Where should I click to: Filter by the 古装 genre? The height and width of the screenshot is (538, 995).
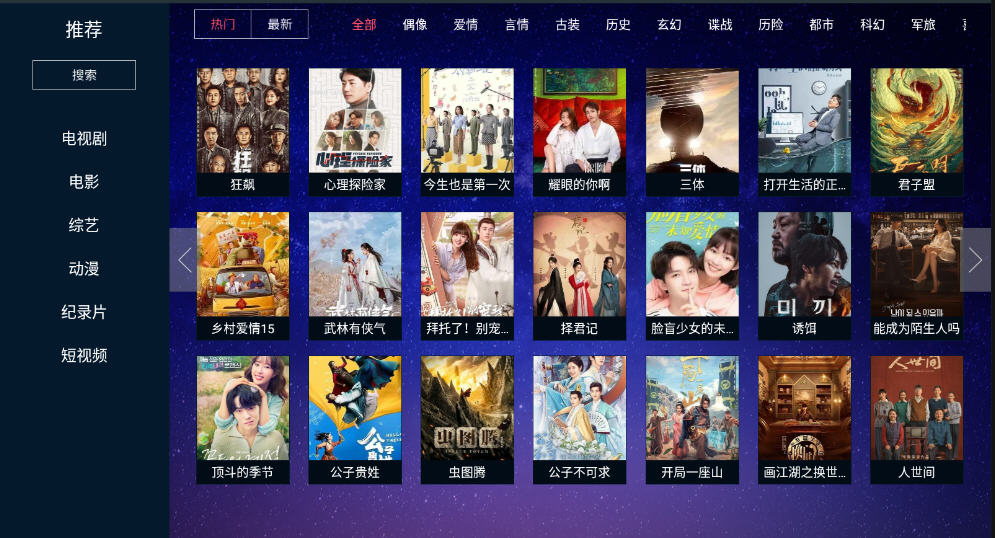[567, 24]
